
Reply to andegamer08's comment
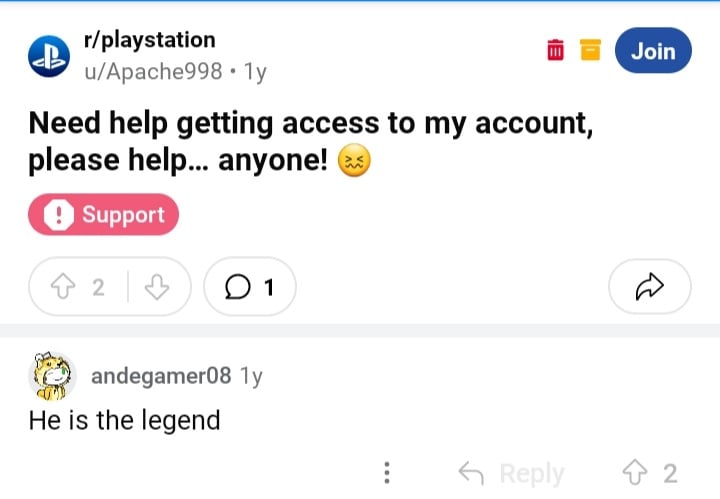click(511, 472)
